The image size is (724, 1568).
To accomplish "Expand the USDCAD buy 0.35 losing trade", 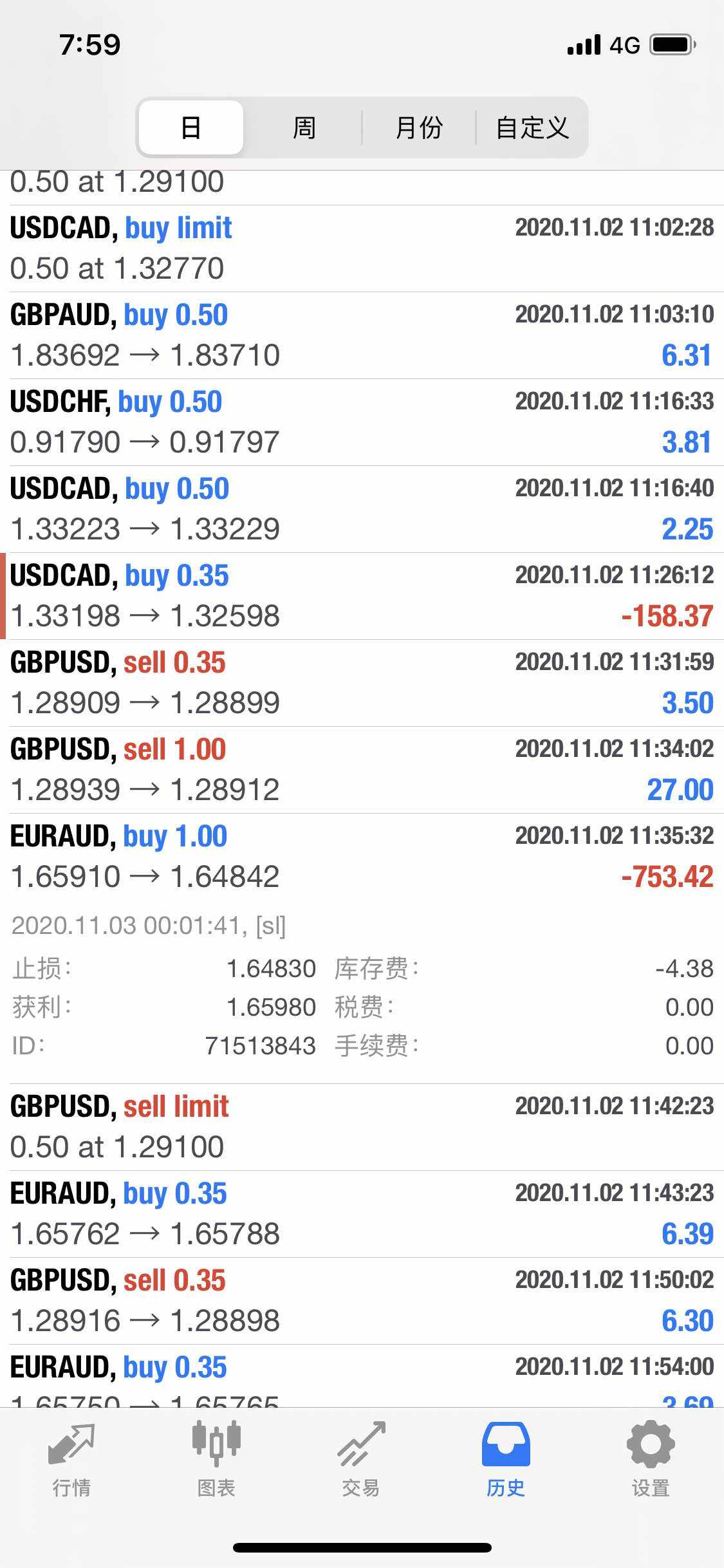I will pos(362,596).
